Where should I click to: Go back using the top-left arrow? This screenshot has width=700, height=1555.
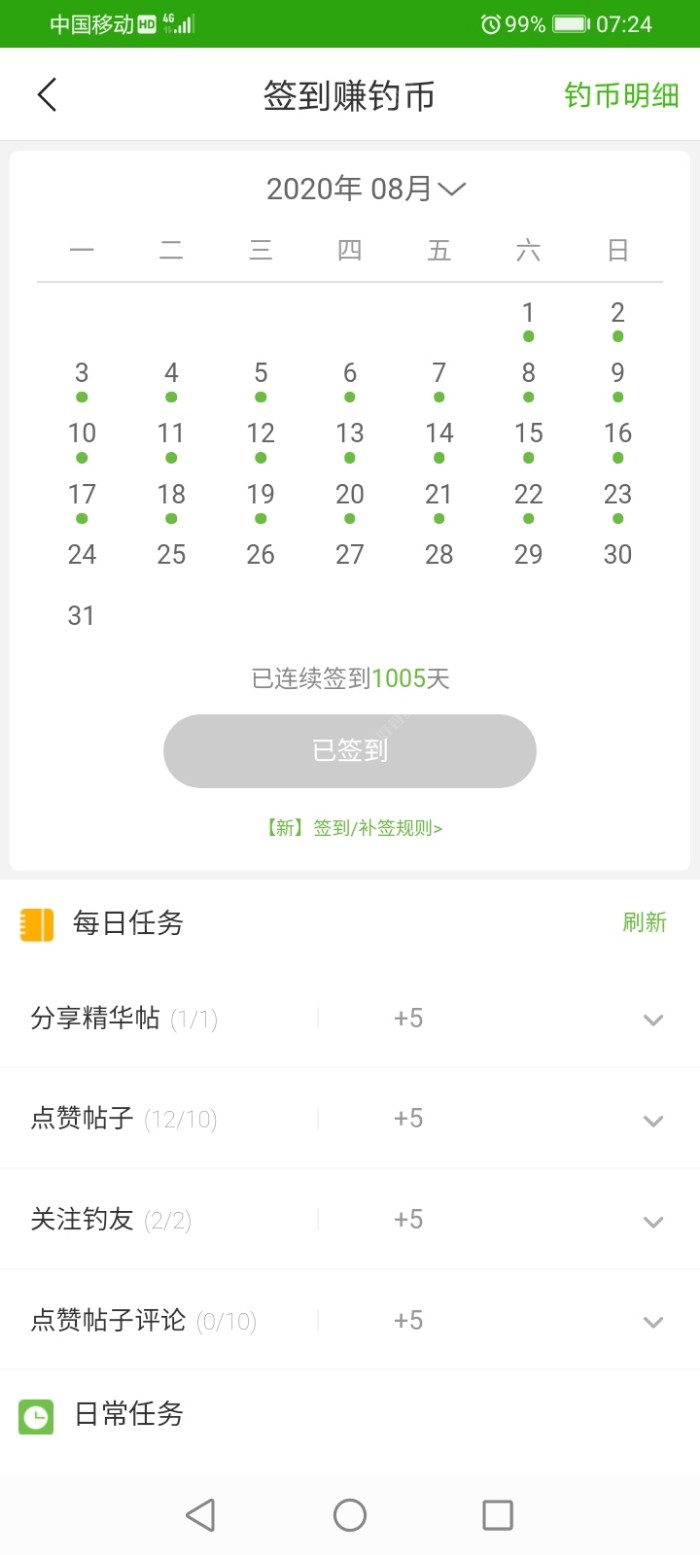(47, 95)
